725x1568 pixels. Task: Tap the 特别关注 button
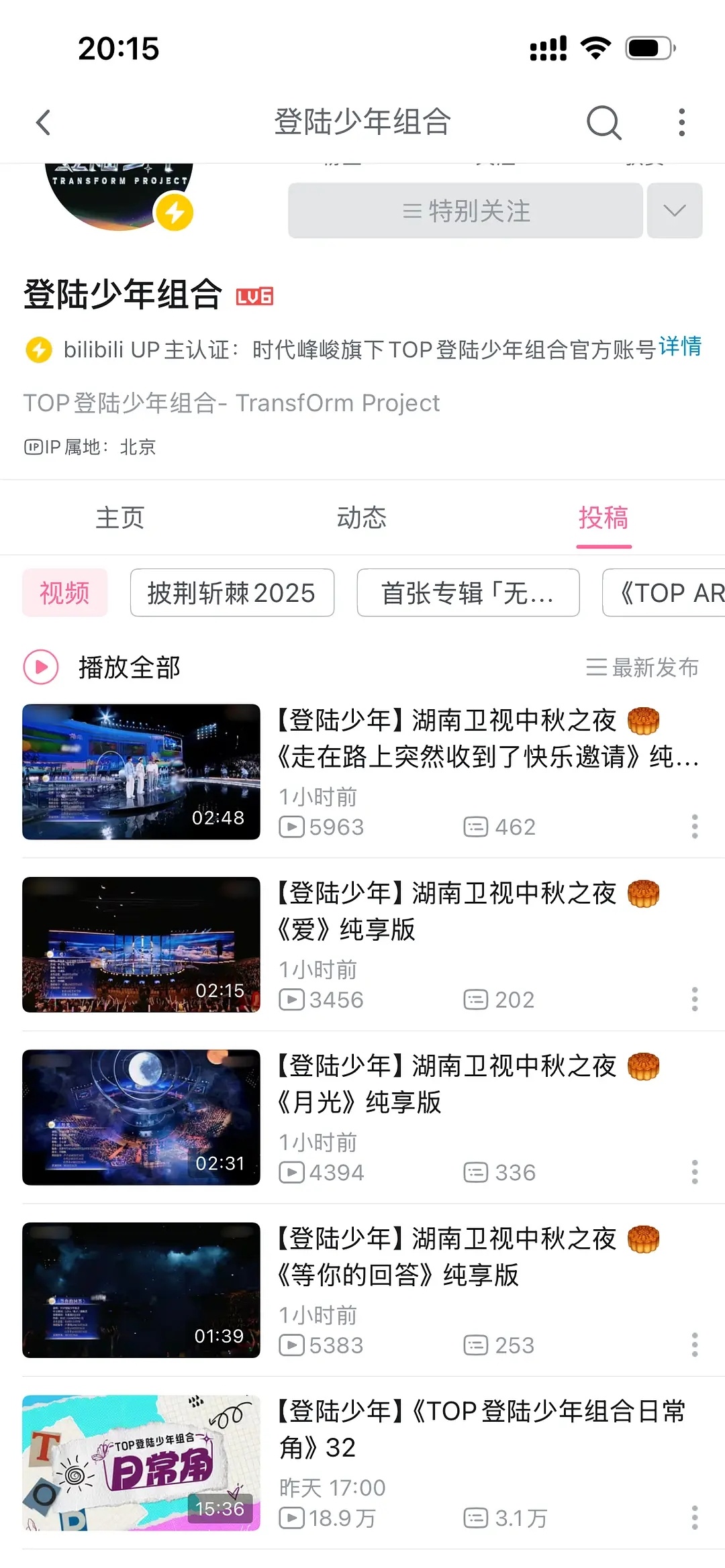pyautogui.click(x=465, y=211)
